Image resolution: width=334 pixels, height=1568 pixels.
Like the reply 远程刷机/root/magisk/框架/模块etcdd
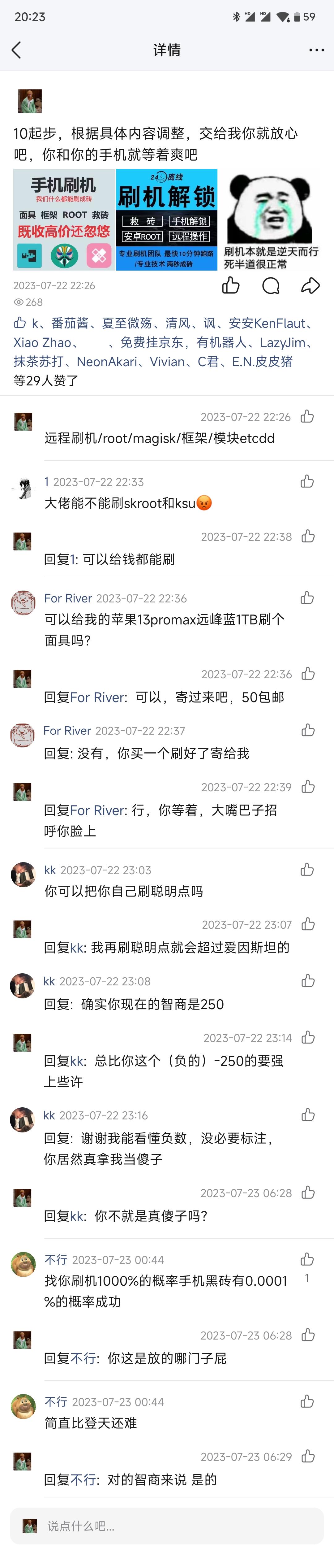tap(307, 416)
